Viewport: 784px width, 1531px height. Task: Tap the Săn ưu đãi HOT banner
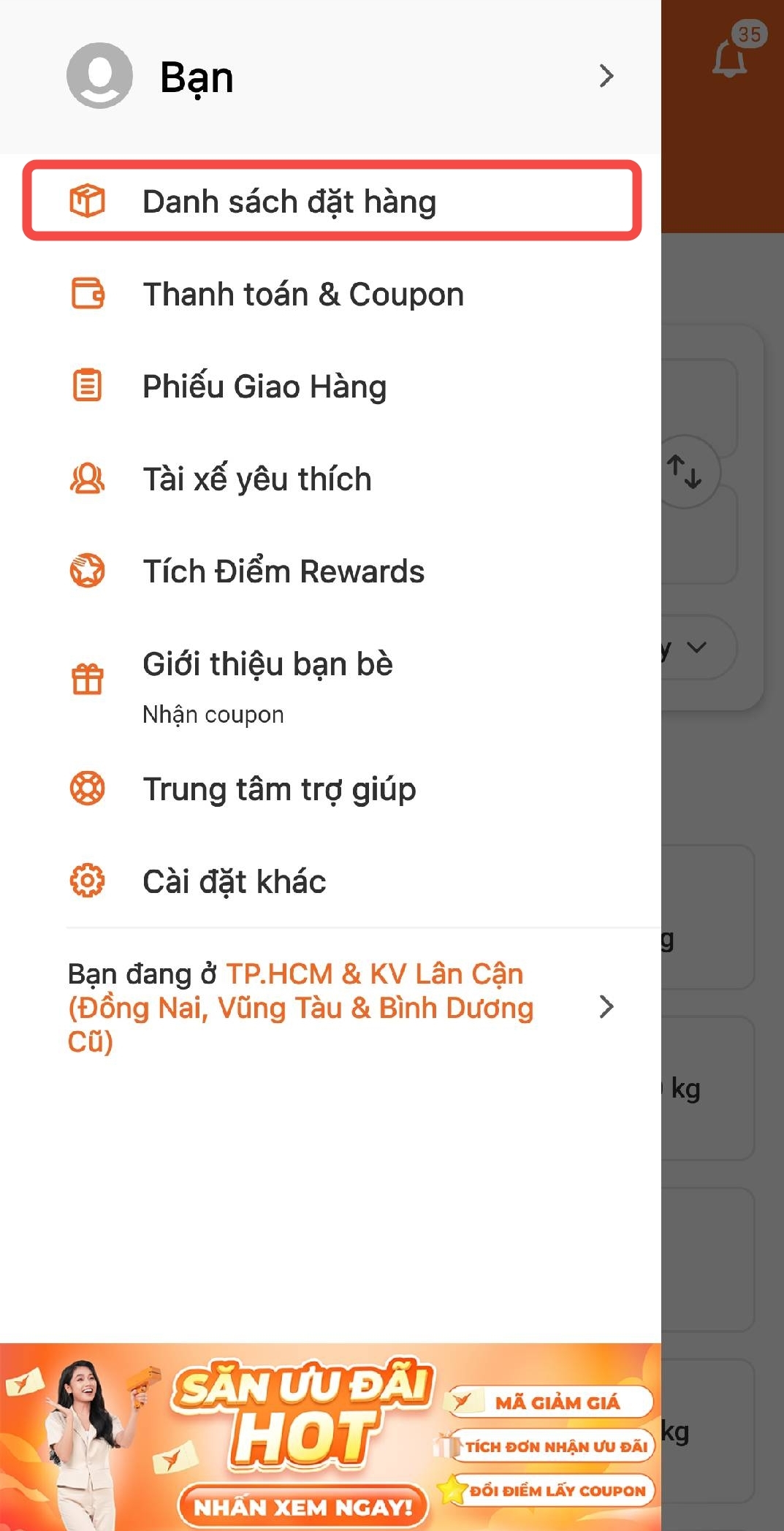tap(330, 1437)
